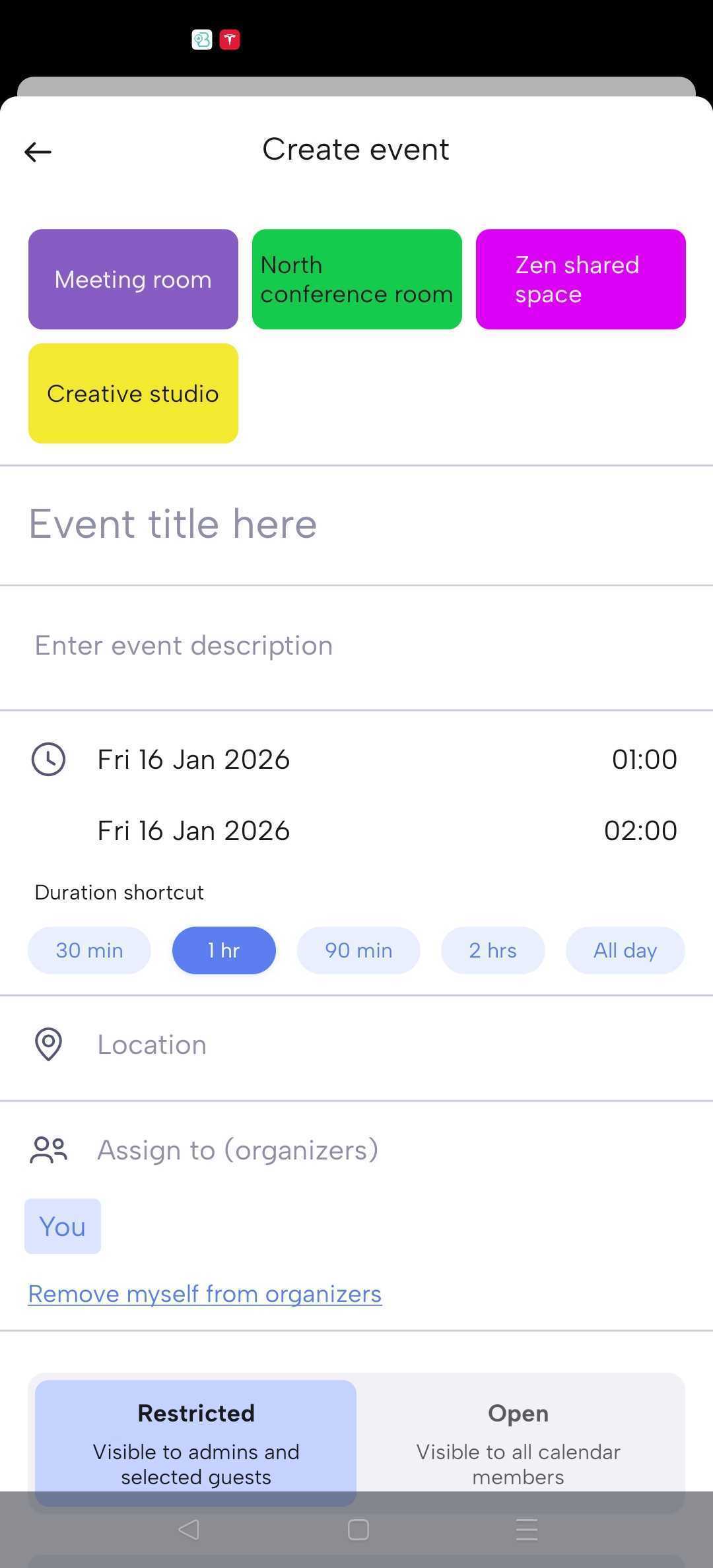This screenshot has width=713, height=1568.
Task: Pick the Zen shared space calendar
Action: click(580, 279)
